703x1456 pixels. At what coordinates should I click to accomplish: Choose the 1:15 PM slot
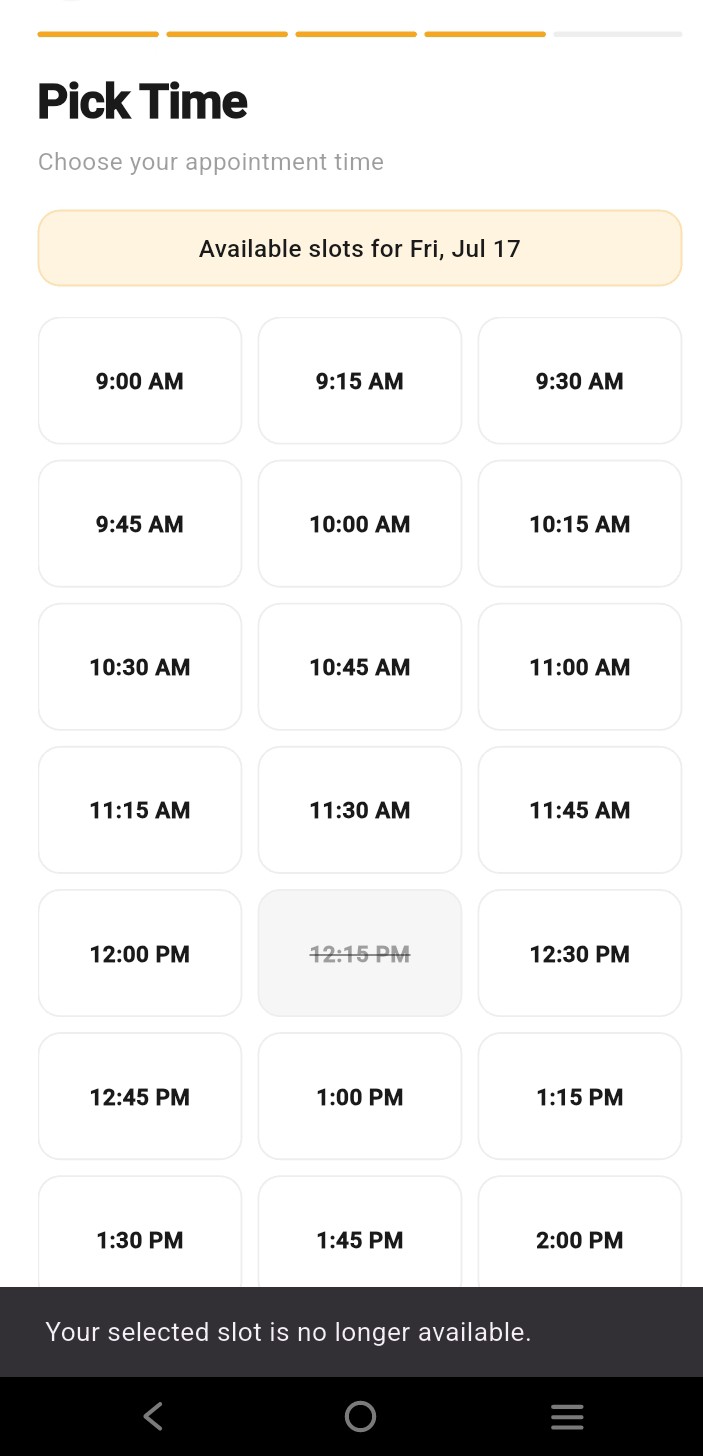coord(580,1096)
